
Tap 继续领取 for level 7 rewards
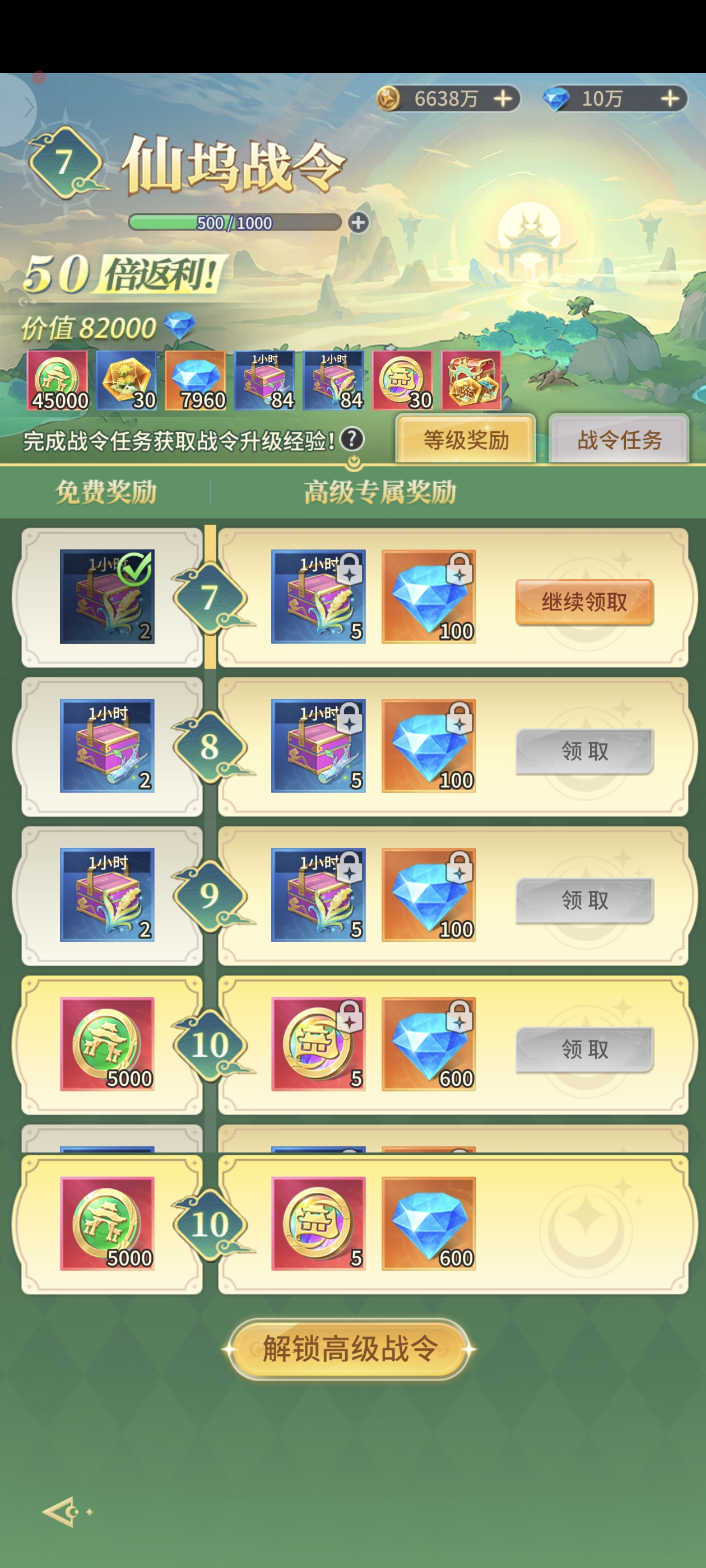(x=584, y=602)
